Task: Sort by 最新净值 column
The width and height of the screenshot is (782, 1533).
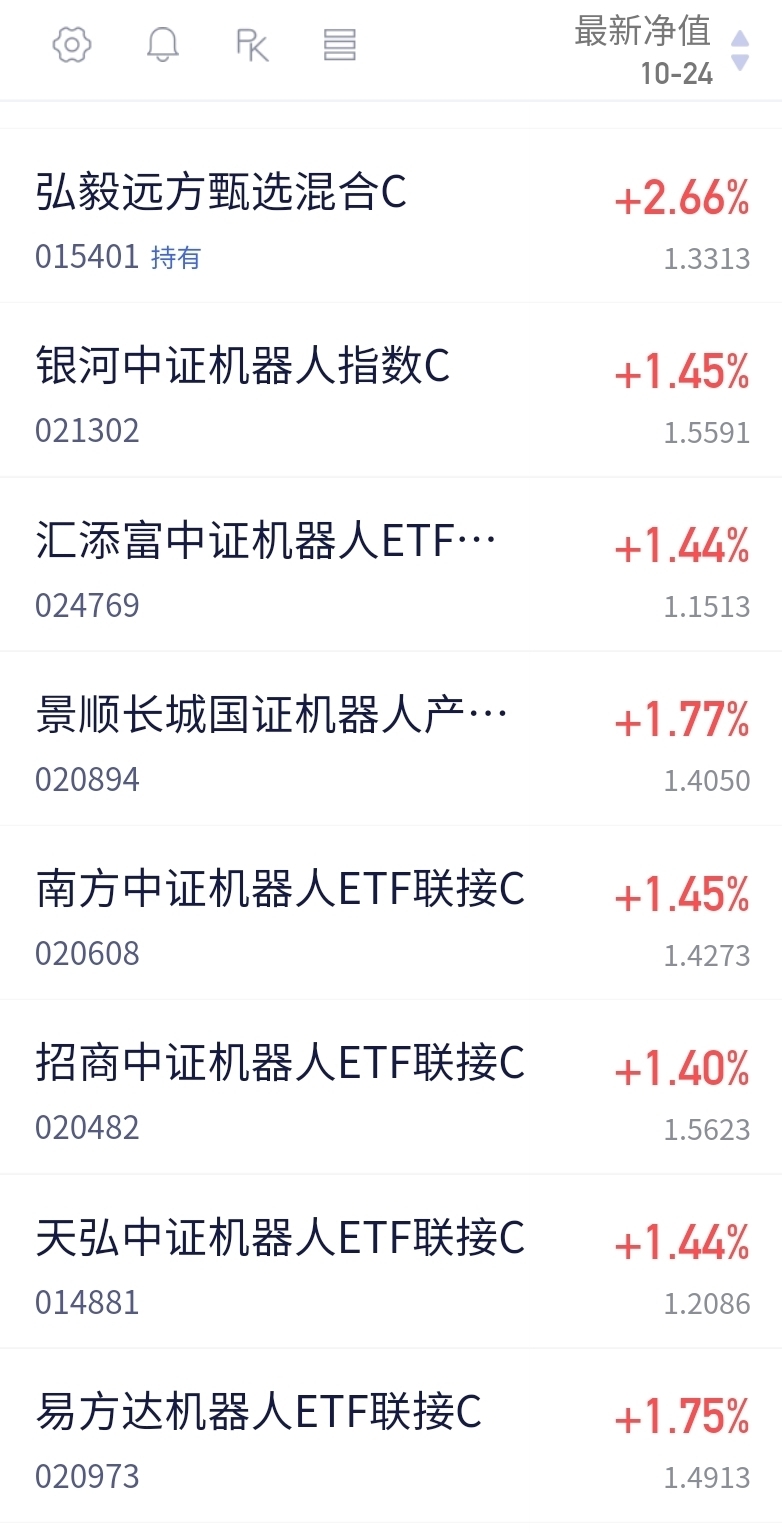Action: (660, 50)
